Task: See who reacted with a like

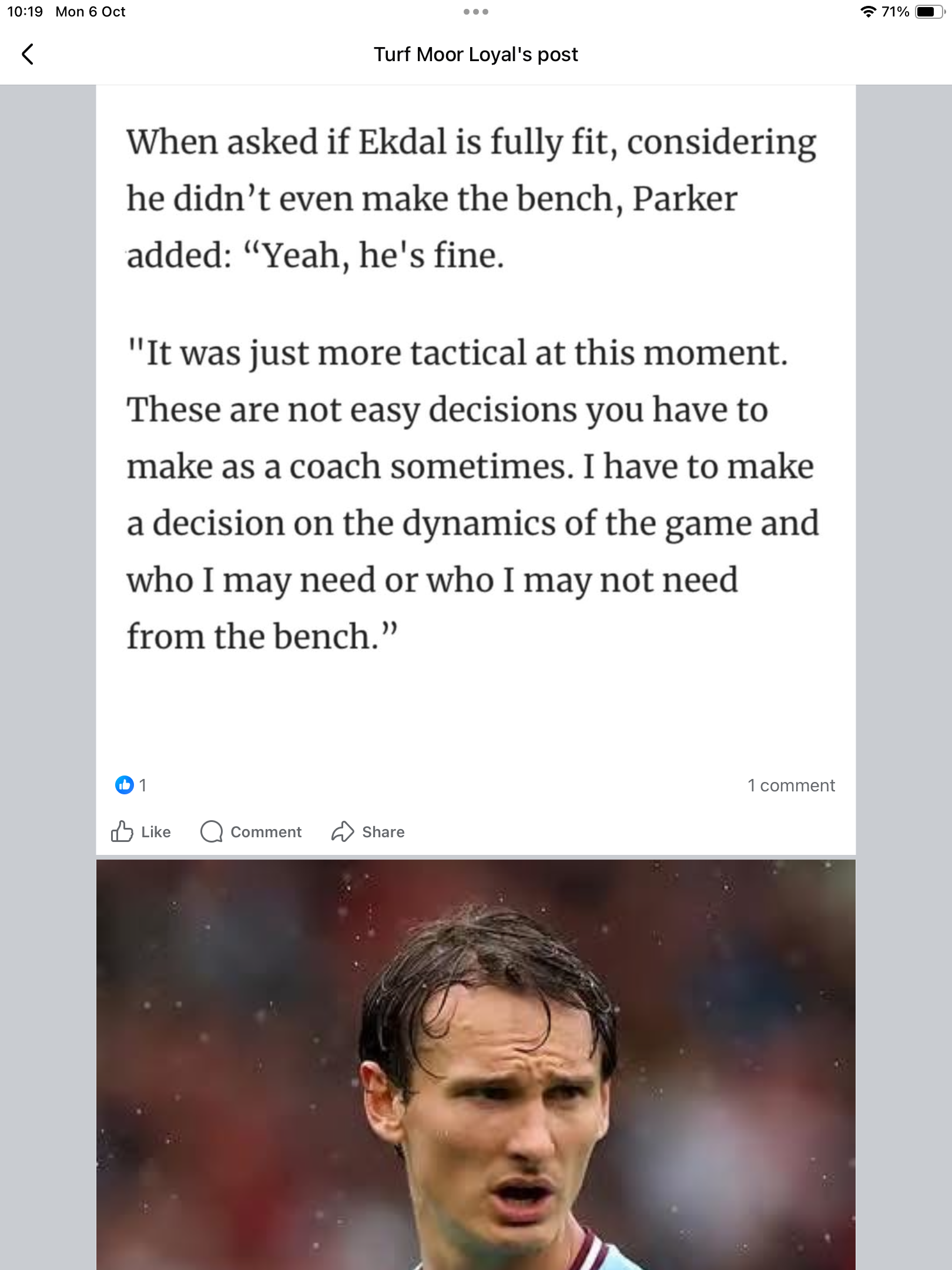Action: click(130, 785)
